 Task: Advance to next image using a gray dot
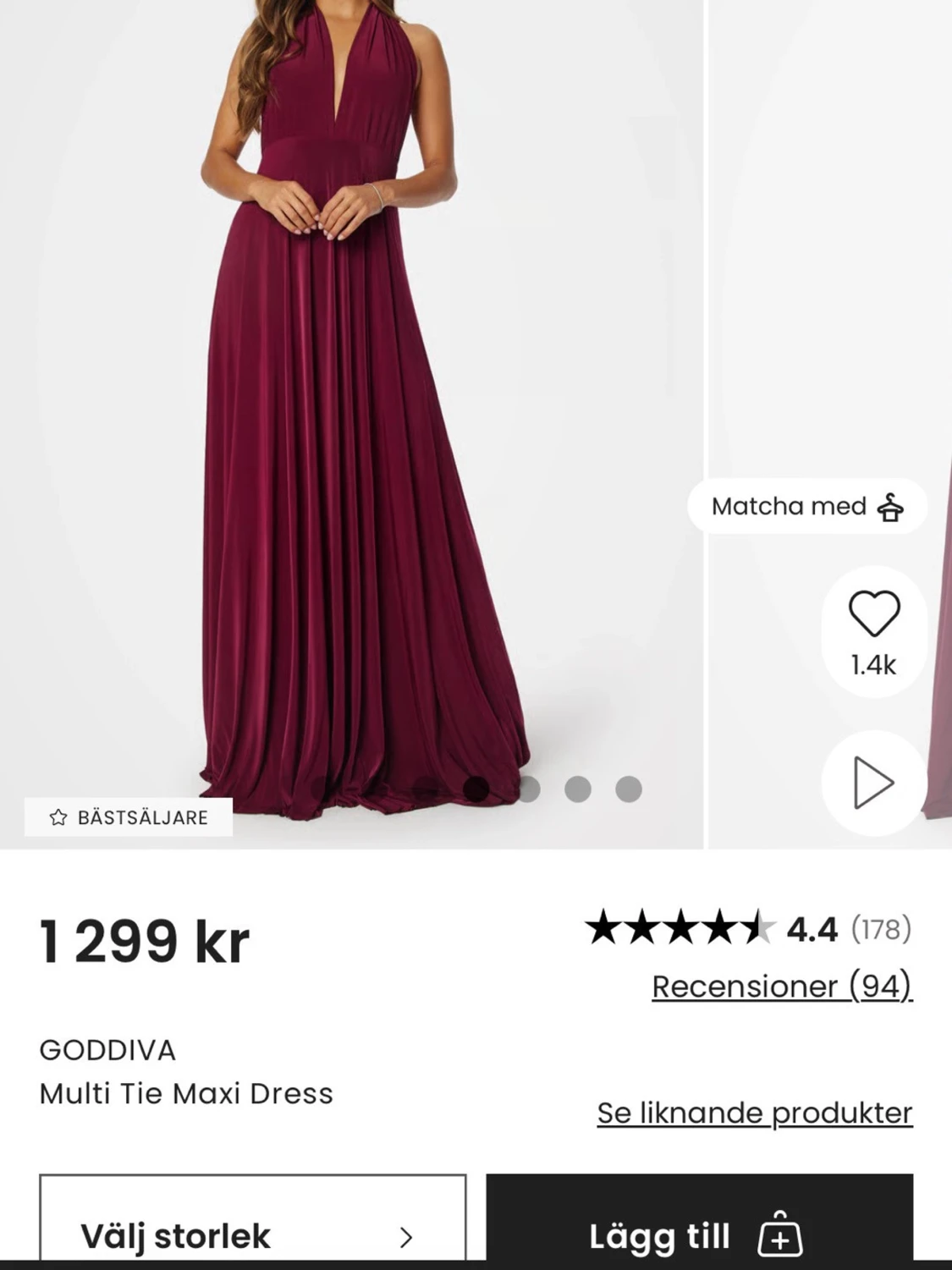(x=532, y=788)
